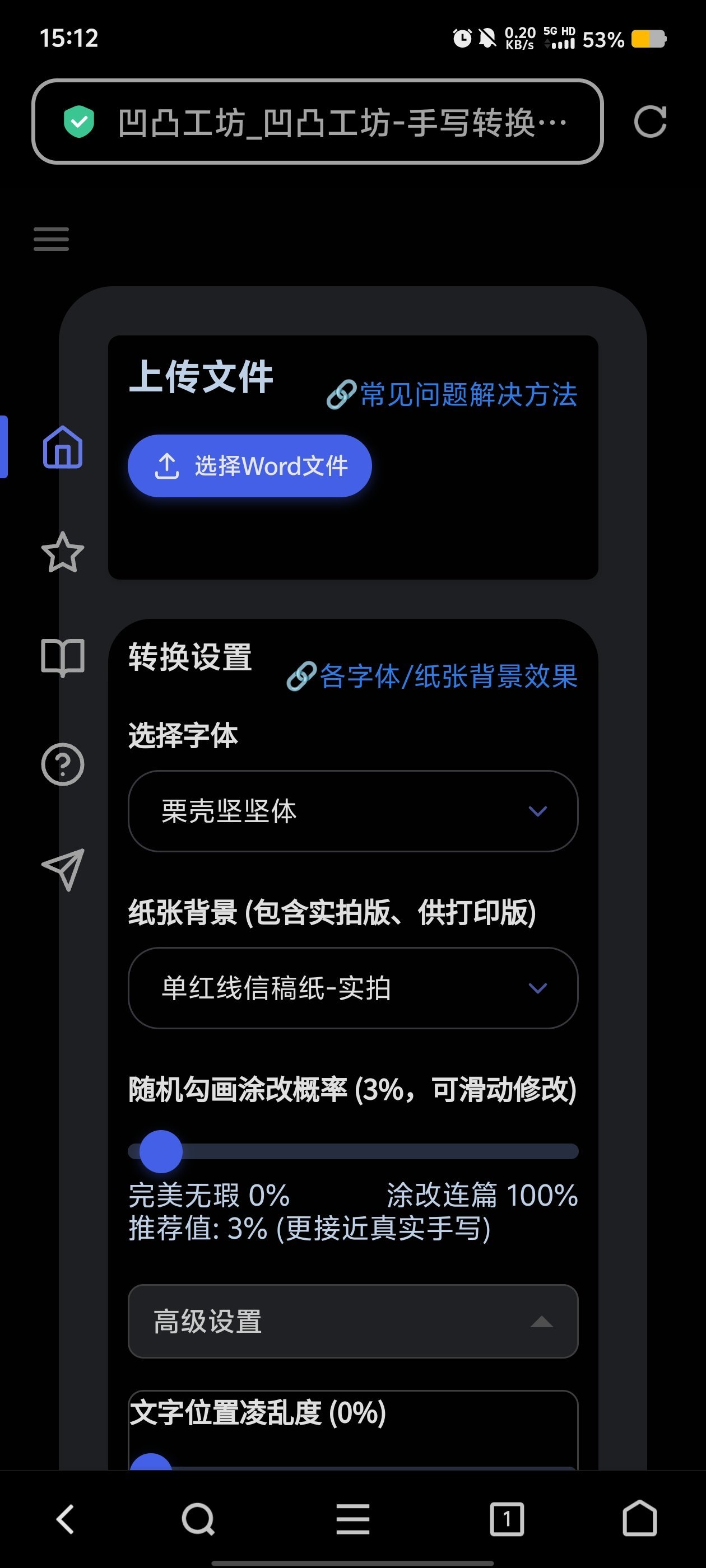
Task: Go to the browser home page
Action: [640, 1518]
